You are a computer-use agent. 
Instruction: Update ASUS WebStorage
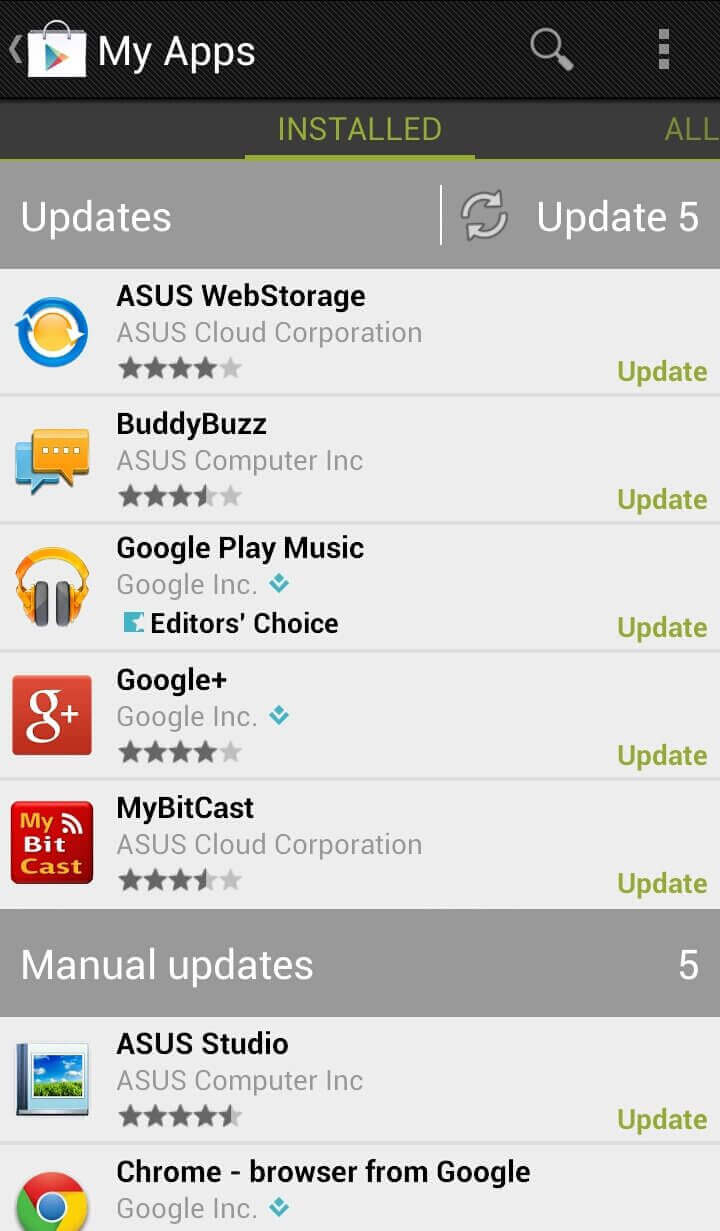click(661, 372)
